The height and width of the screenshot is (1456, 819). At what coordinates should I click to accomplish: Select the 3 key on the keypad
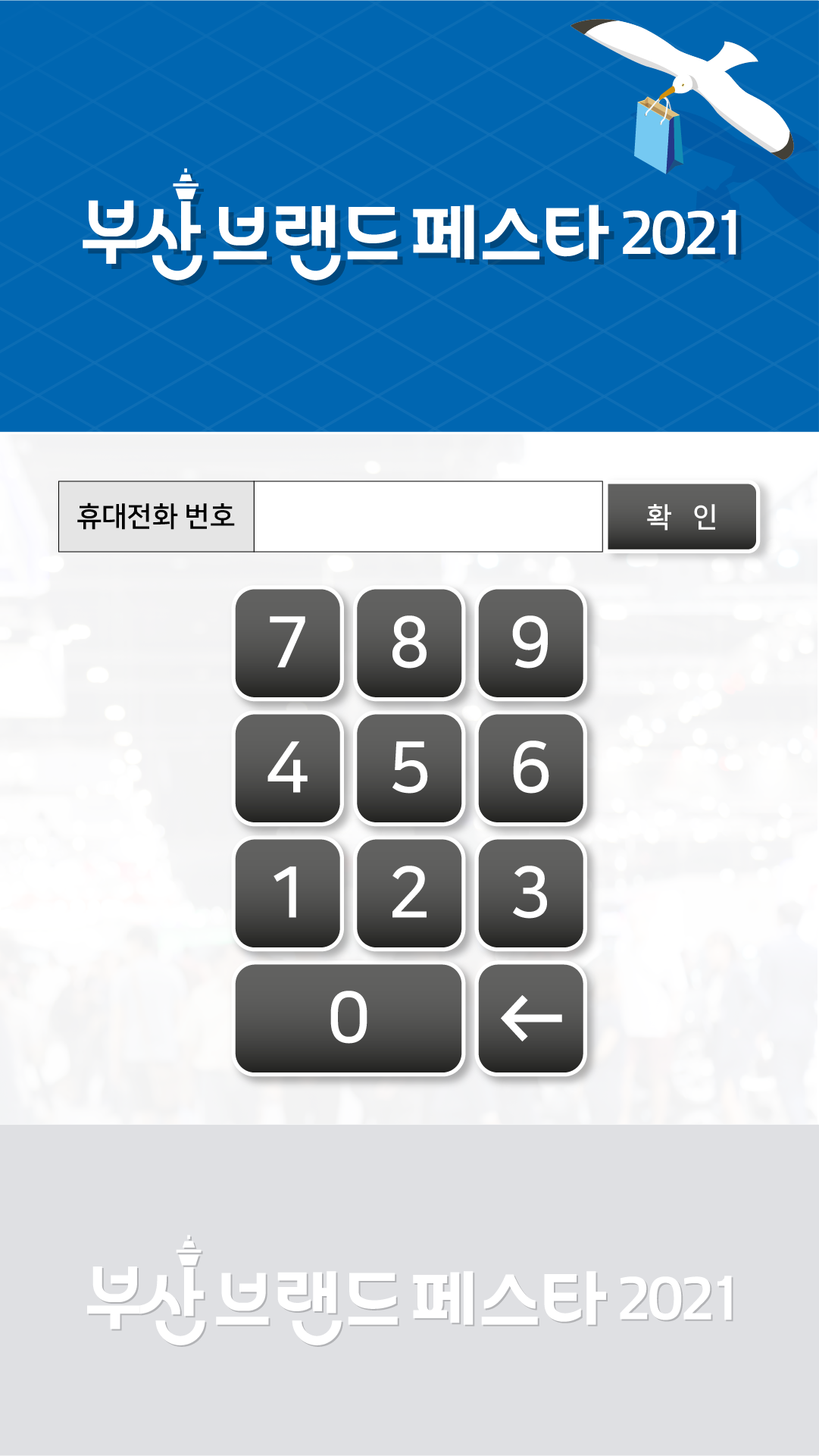(x=530, y=893)
